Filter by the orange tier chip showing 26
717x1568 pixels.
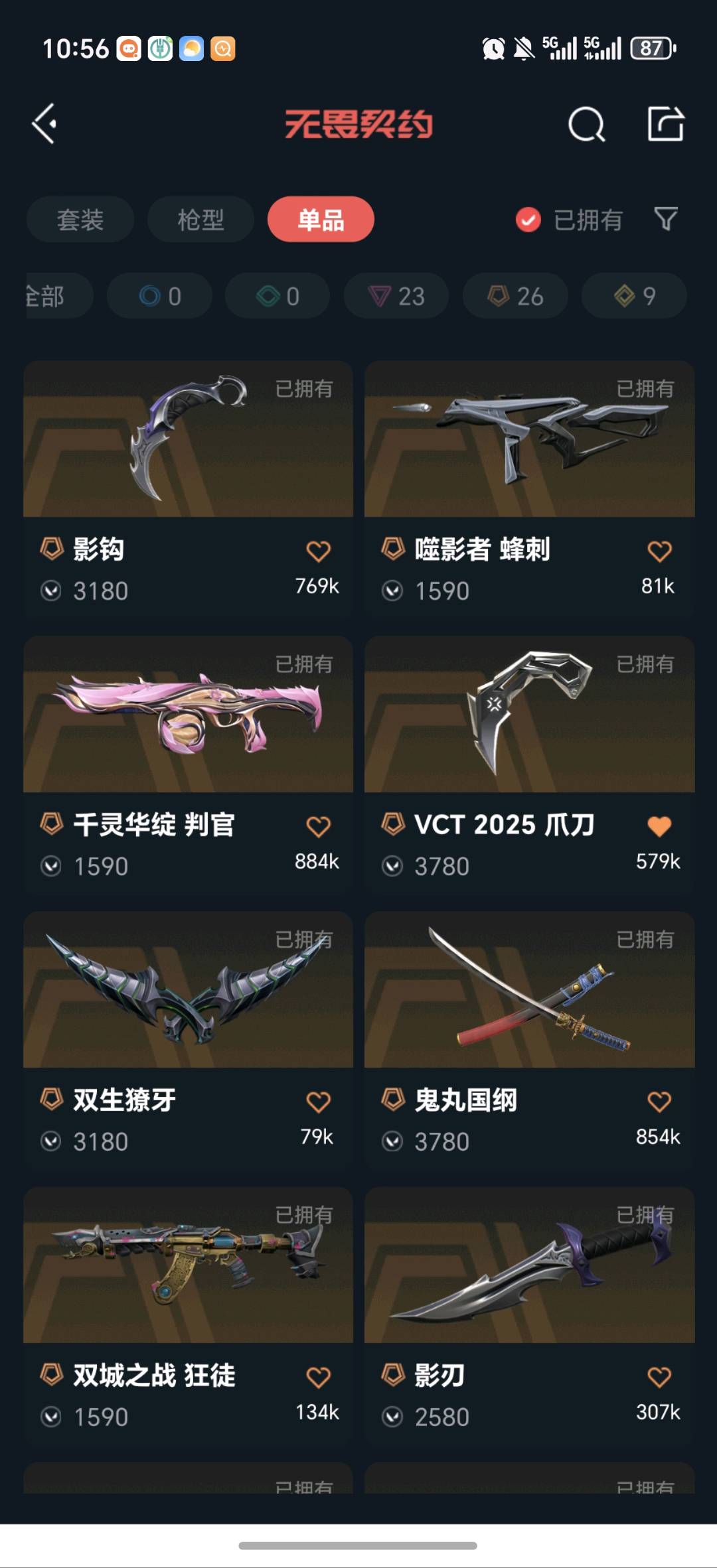tap(515, 296)
